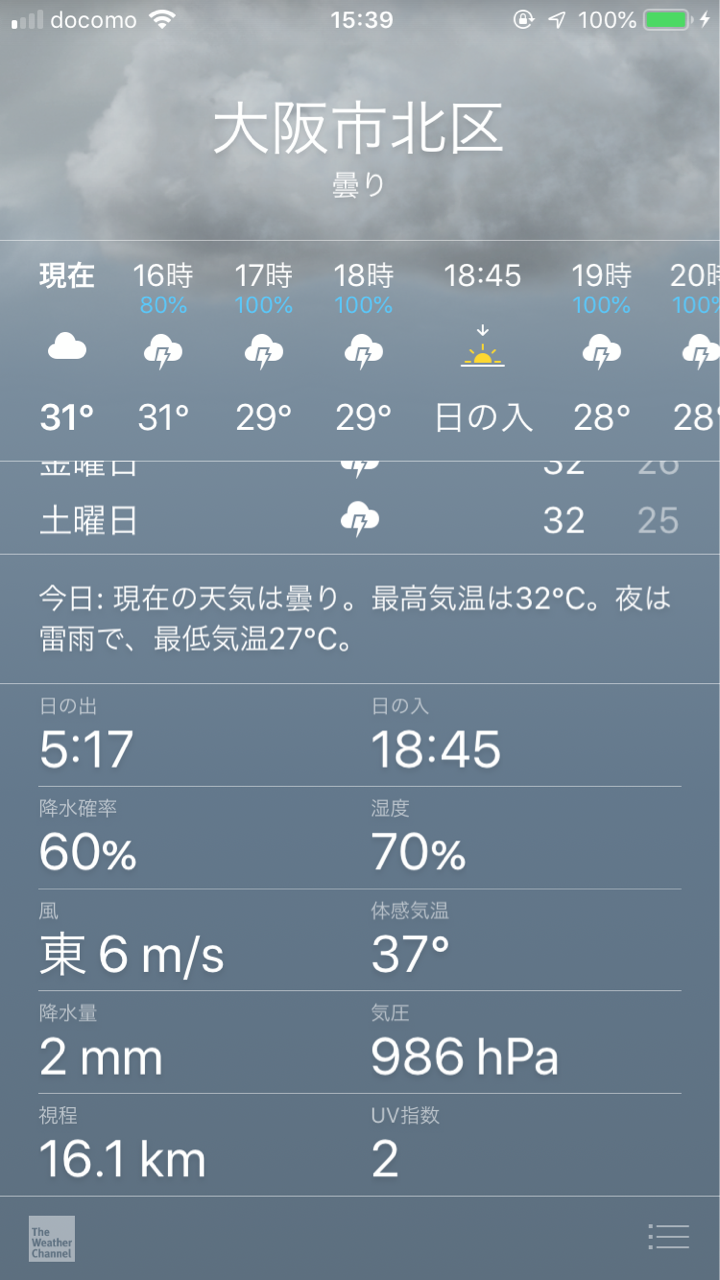This screenshot has width=720, height=1280.
Task: Open the city list icon
Action: tap(668, 1237)
